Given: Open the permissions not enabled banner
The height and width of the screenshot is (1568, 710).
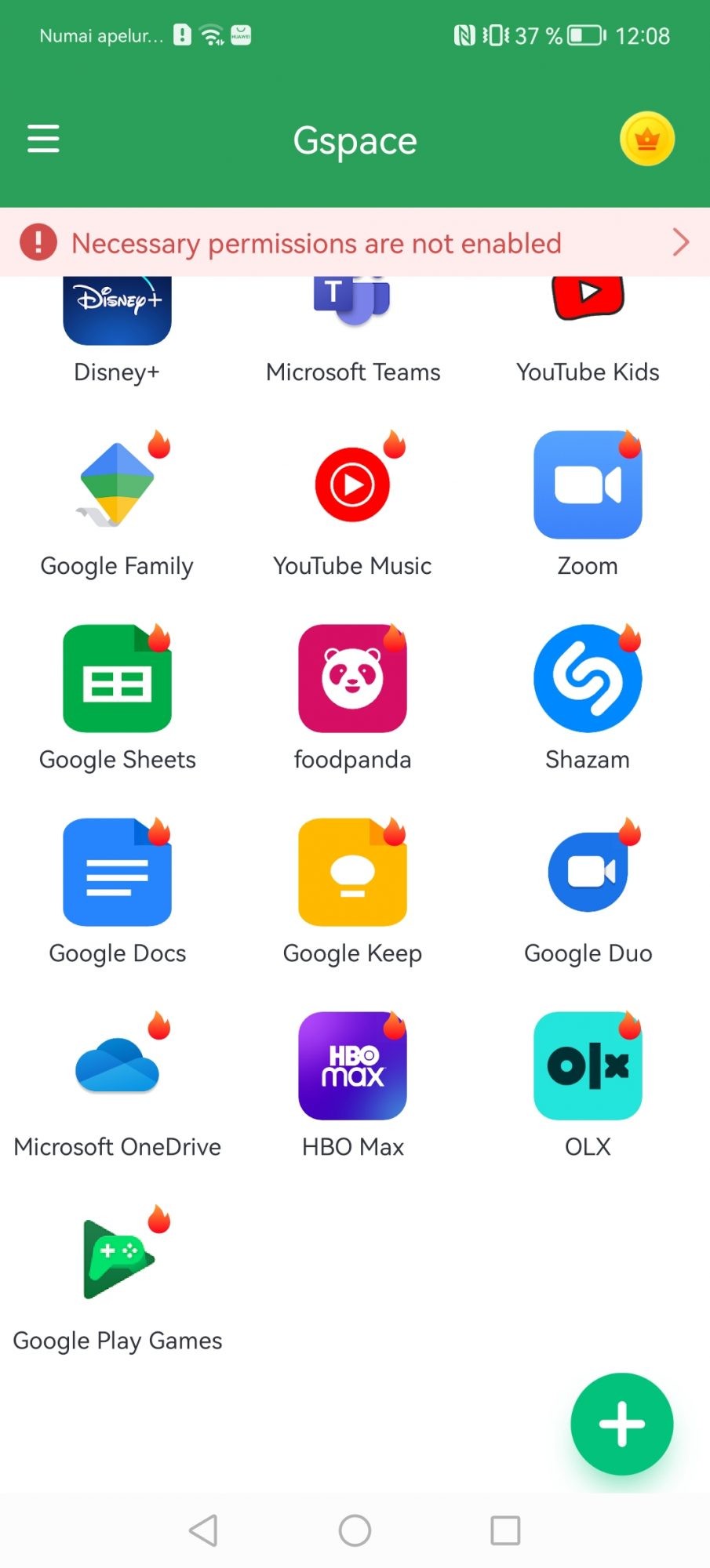Looking at the screenshot, I should pos(355,243).
